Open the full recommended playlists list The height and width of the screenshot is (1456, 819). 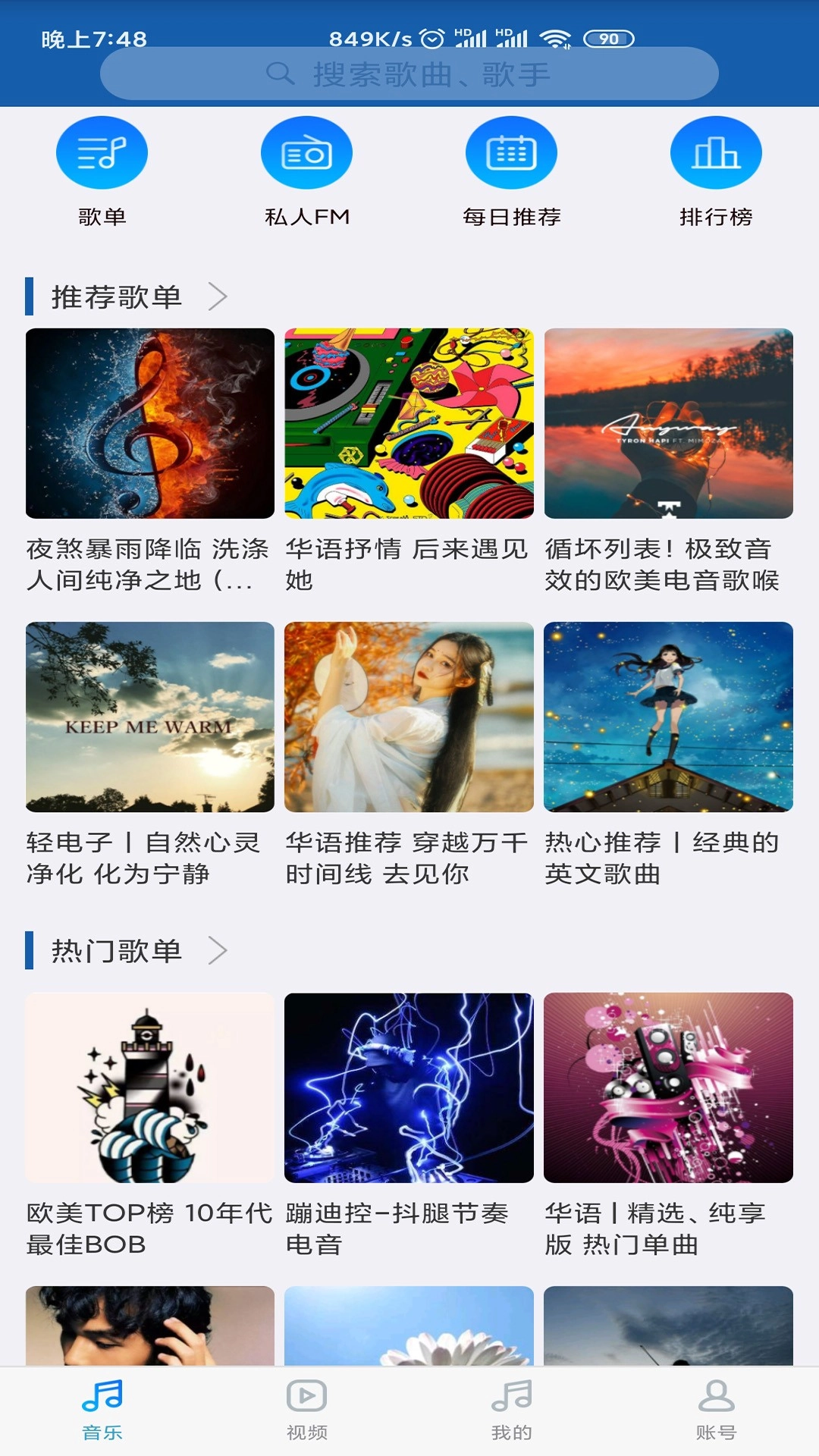(219, 297)
